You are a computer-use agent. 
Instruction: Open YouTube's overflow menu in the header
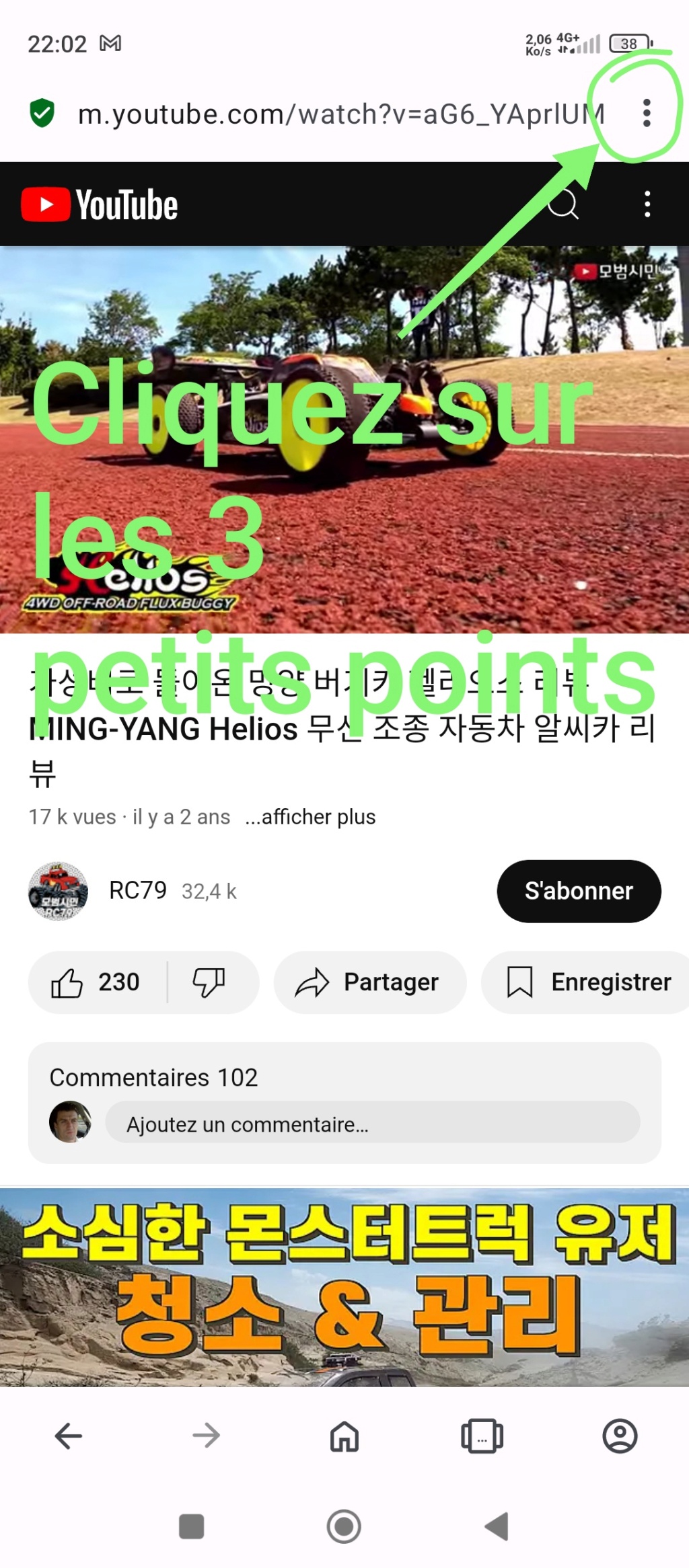pos(647,204)
